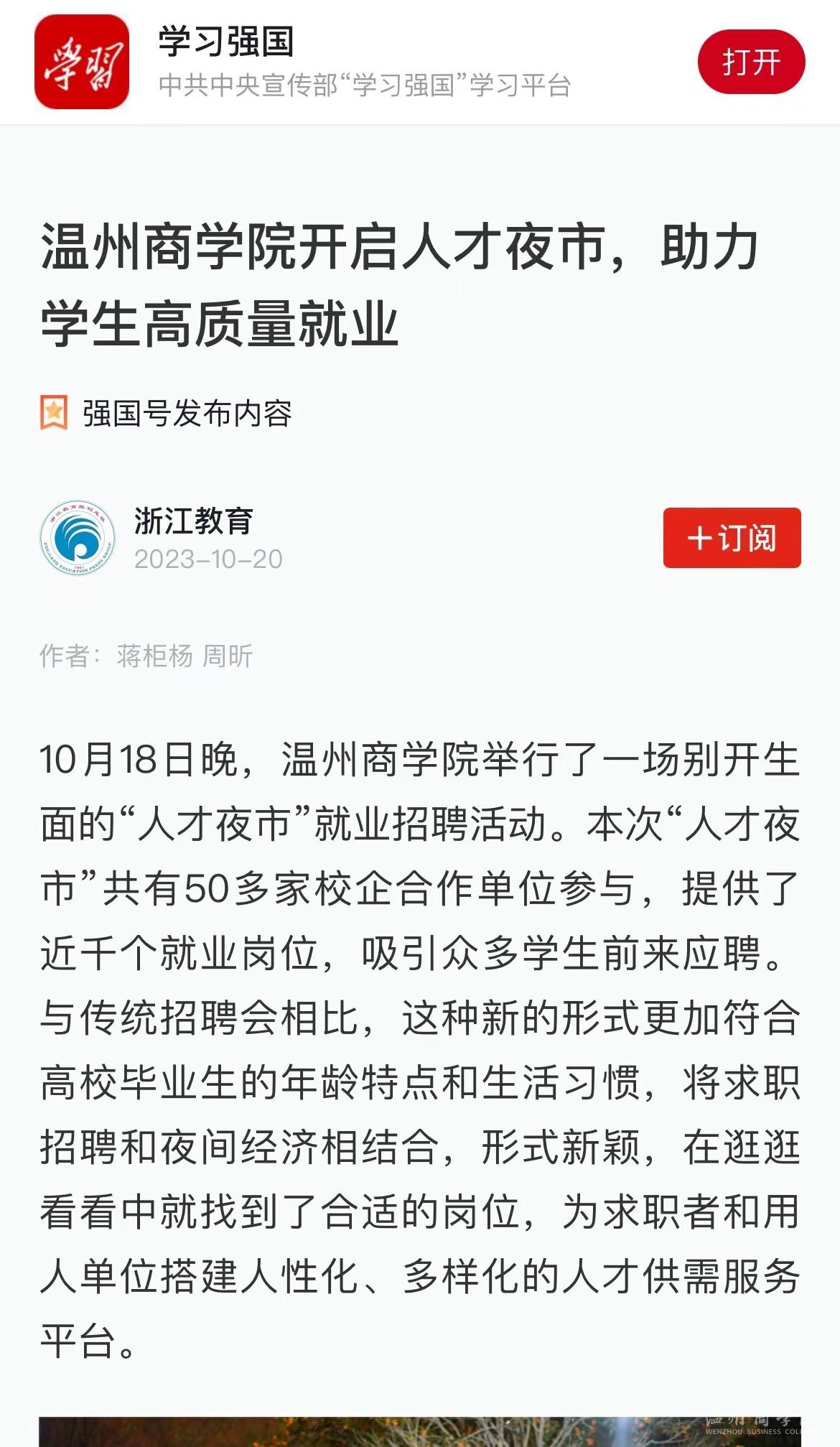Open the 学习强国 app banner
Screen dimensions: 840x1447
click(302, 62)
